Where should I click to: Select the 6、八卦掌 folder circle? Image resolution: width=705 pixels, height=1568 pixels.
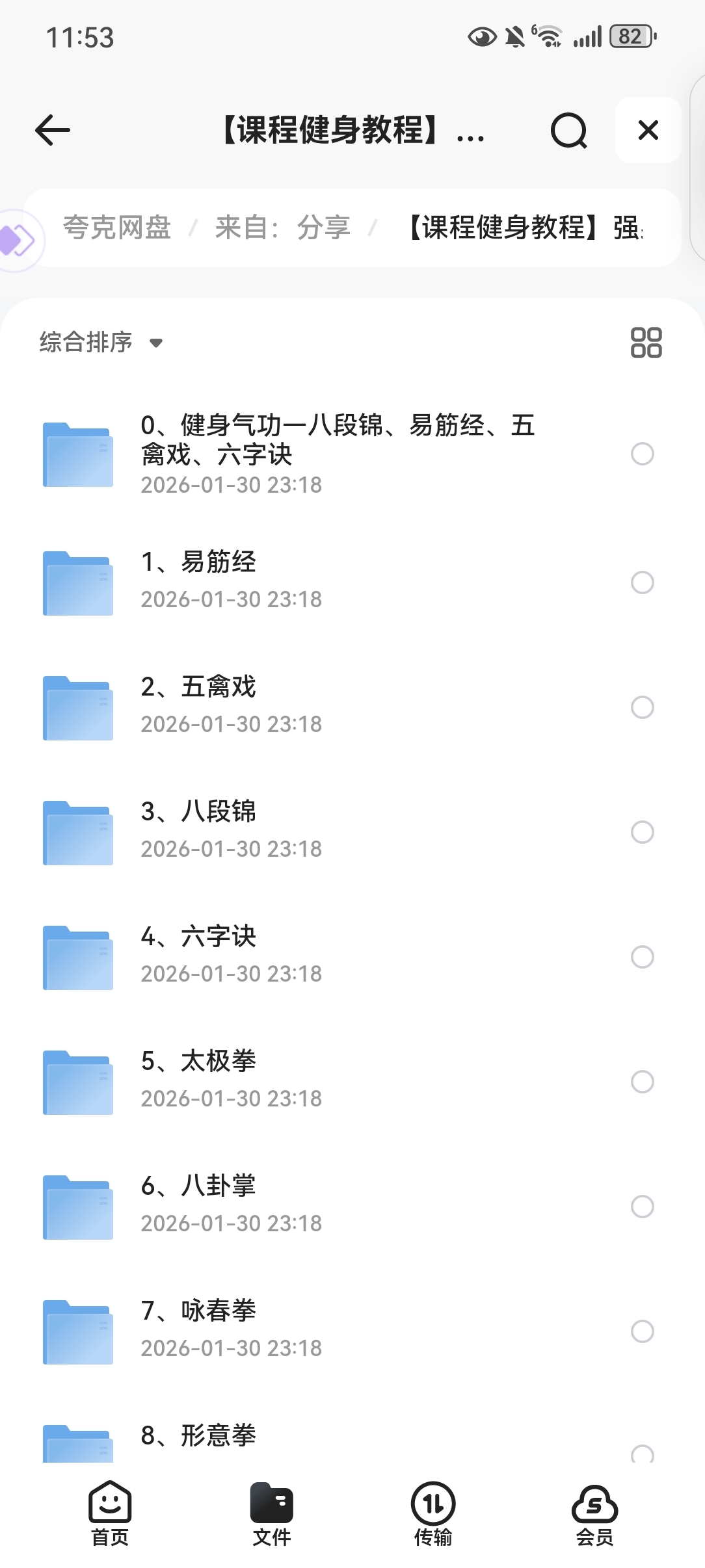click(x=642, y=1207)
